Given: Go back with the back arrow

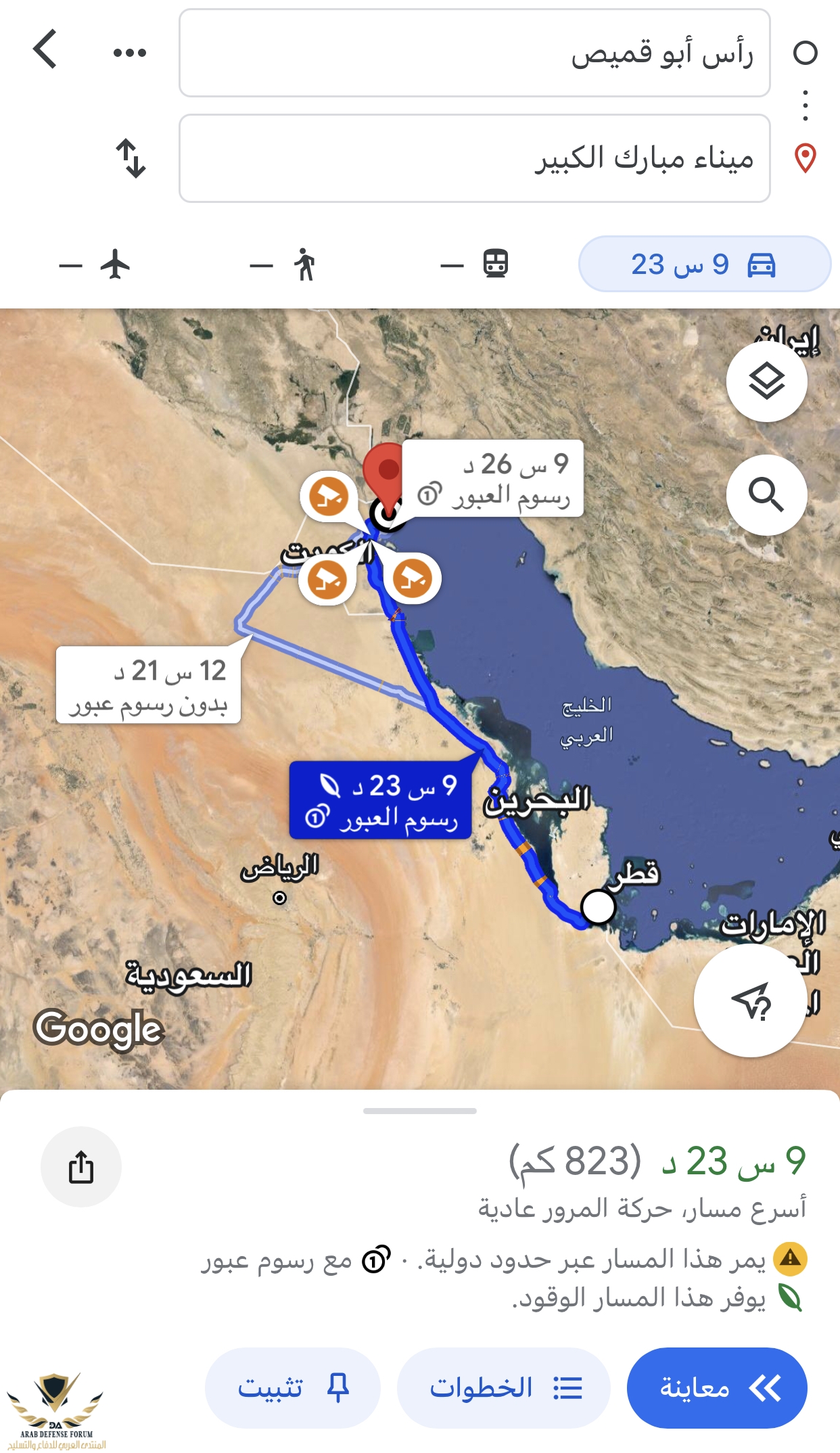Looking at the screenshot, I should [45, 49].
